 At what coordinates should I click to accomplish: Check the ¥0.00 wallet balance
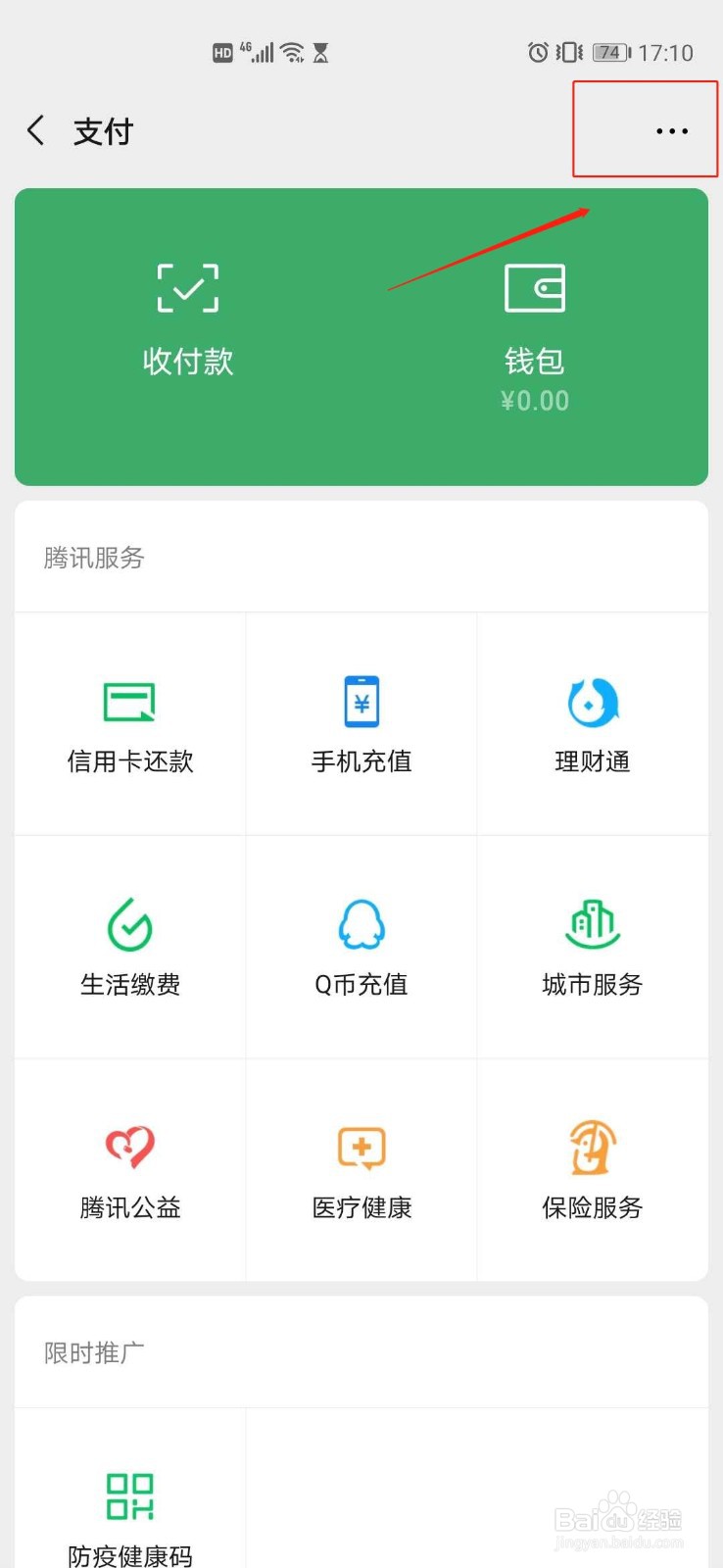tap(535, 399)
